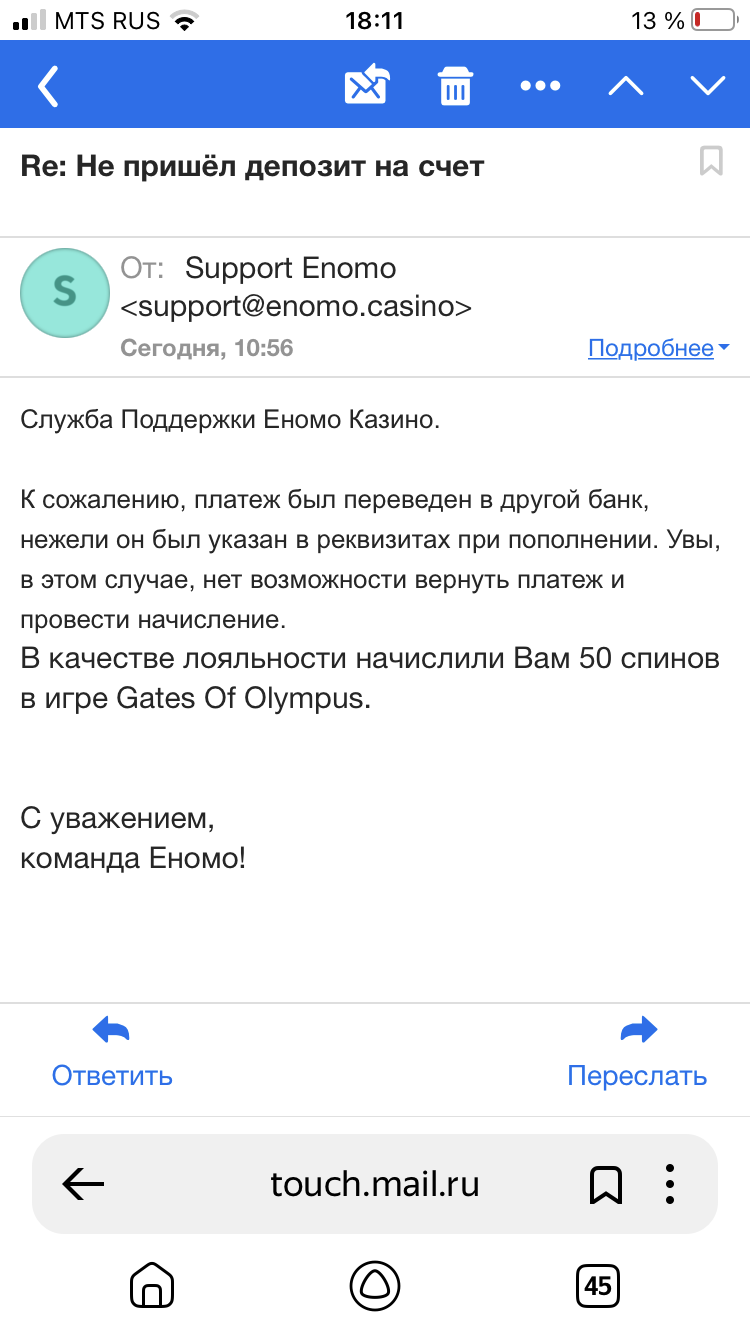The width and height of the screenshot is (750, 1334).
Task: Flag this email with the bookmark icon
Action: click(x=711, y=161)
